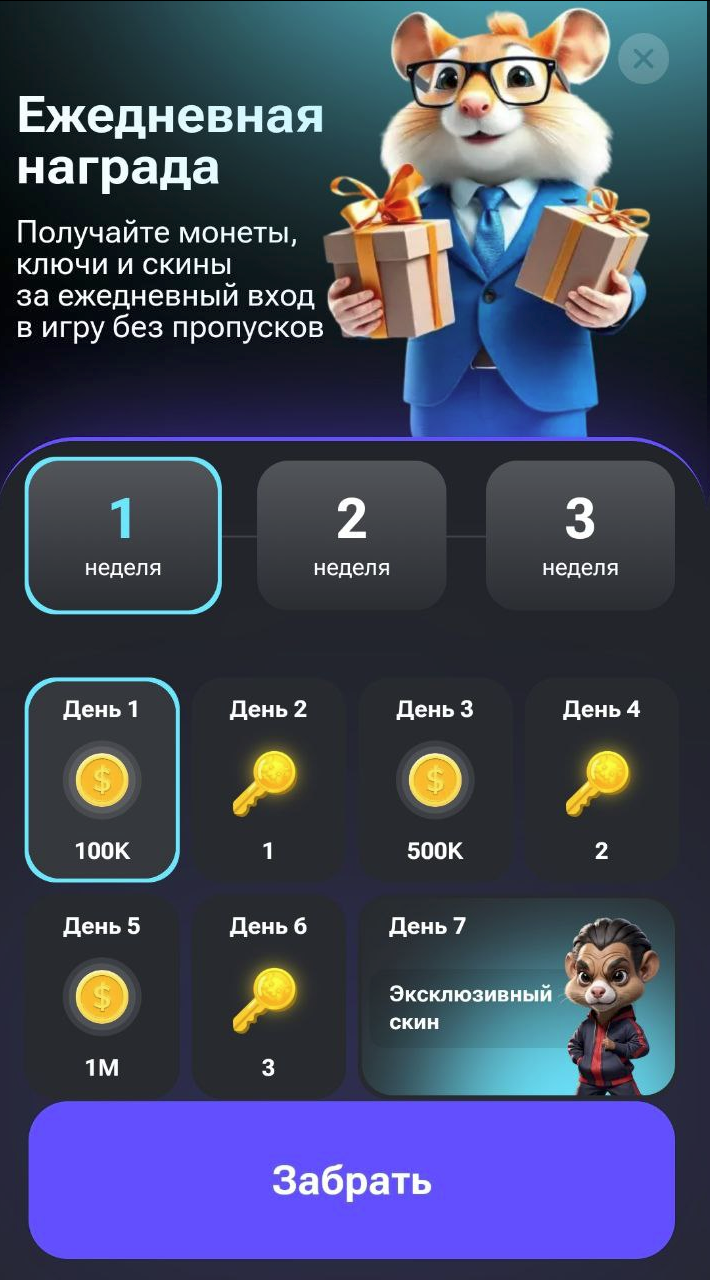Select the День 1 100K reward card
The width and height of the screenshot is (710, 1280).
102,780
